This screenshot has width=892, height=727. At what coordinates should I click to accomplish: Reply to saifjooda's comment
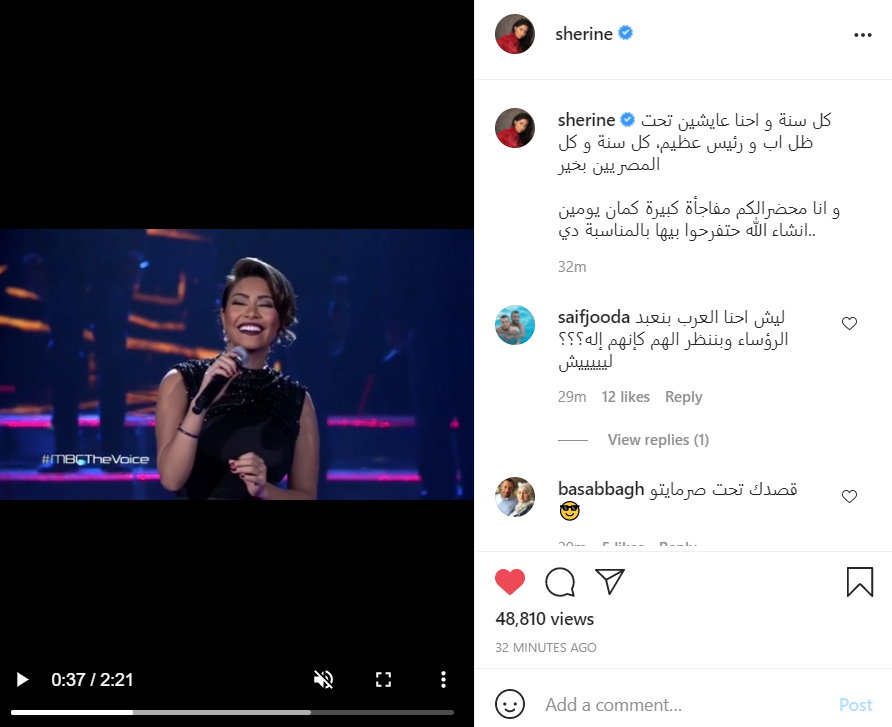coord(683,397)
